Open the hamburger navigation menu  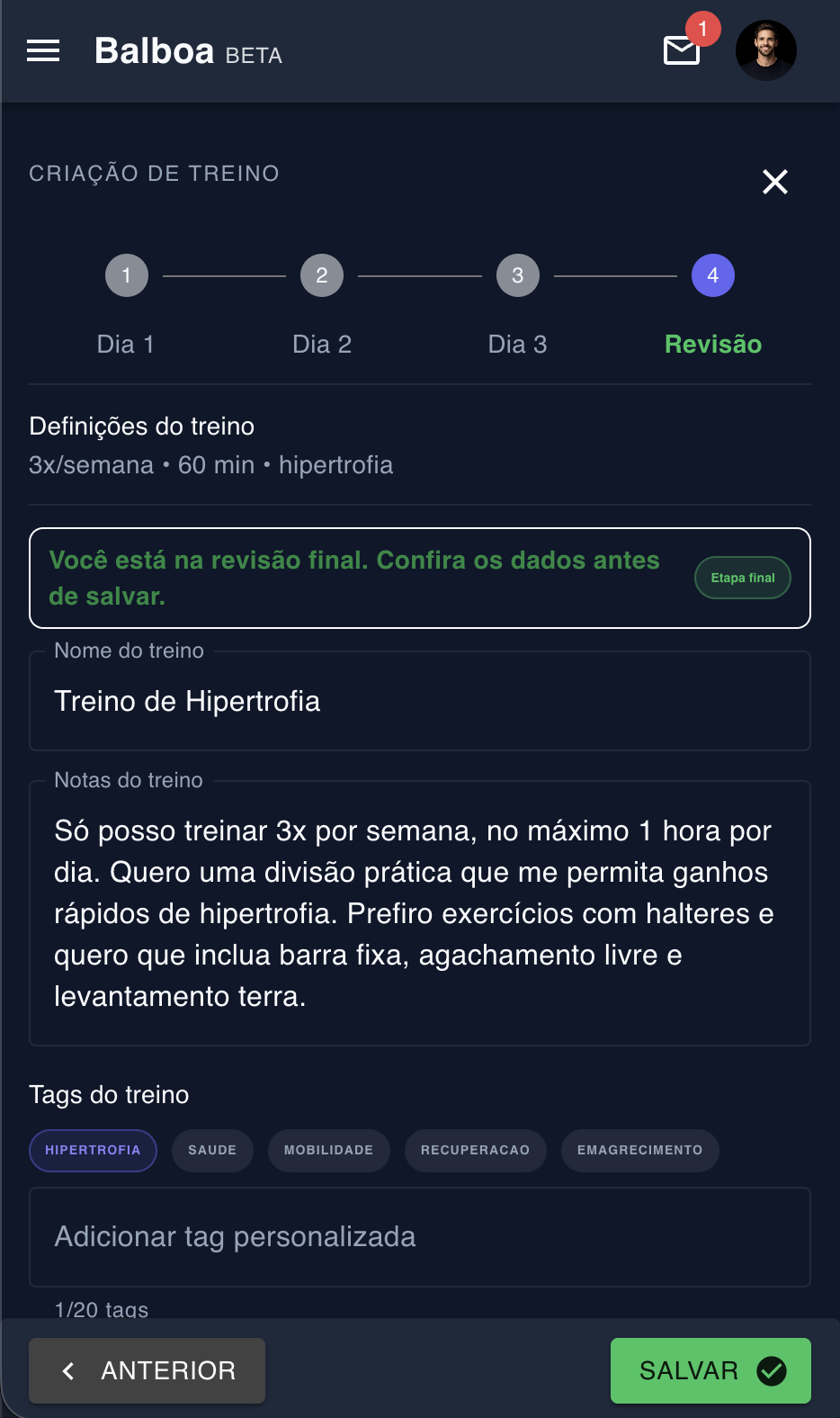click(42, 50)
